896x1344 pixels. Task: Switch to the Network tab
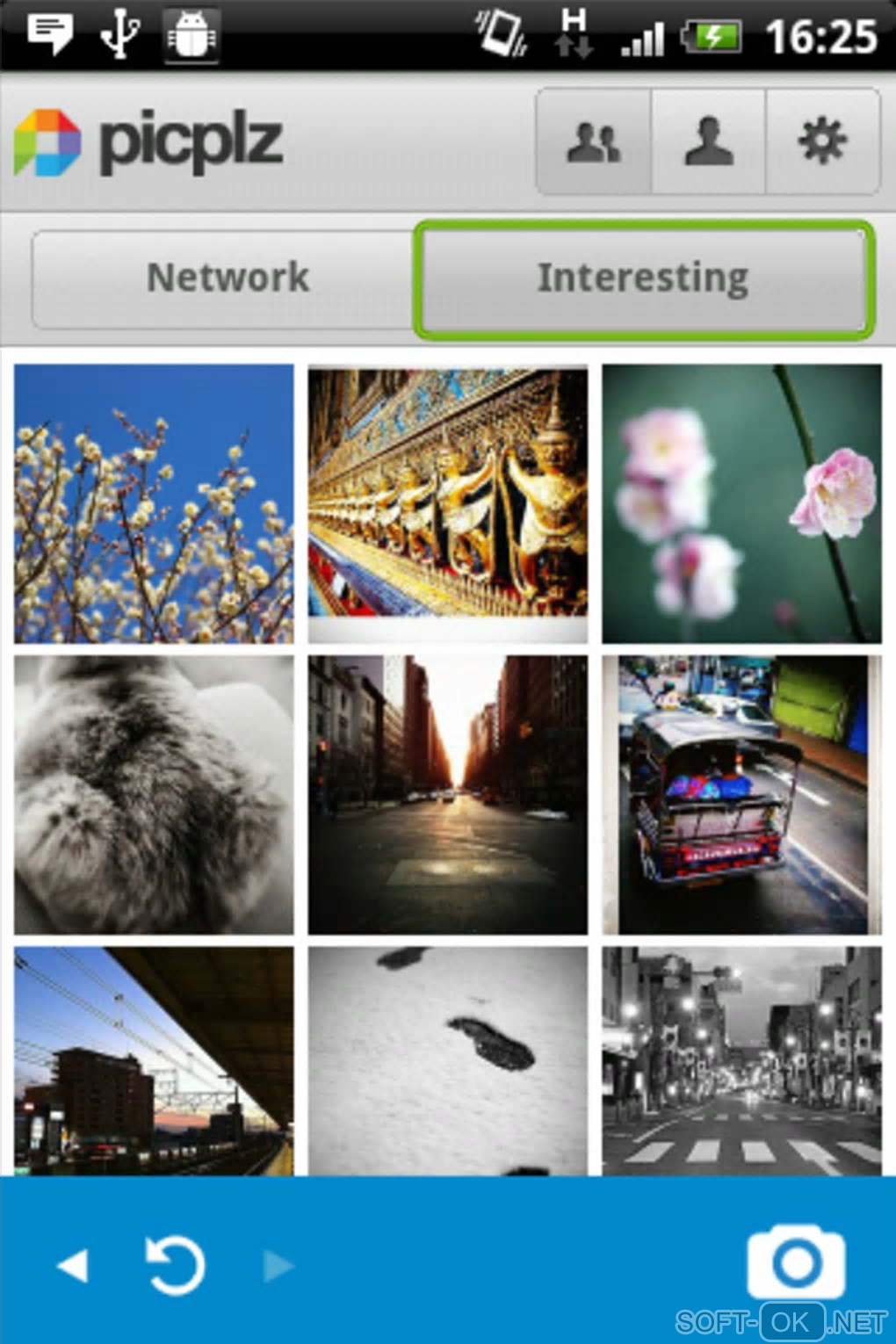pyautogui.click(x=227, y=278)
